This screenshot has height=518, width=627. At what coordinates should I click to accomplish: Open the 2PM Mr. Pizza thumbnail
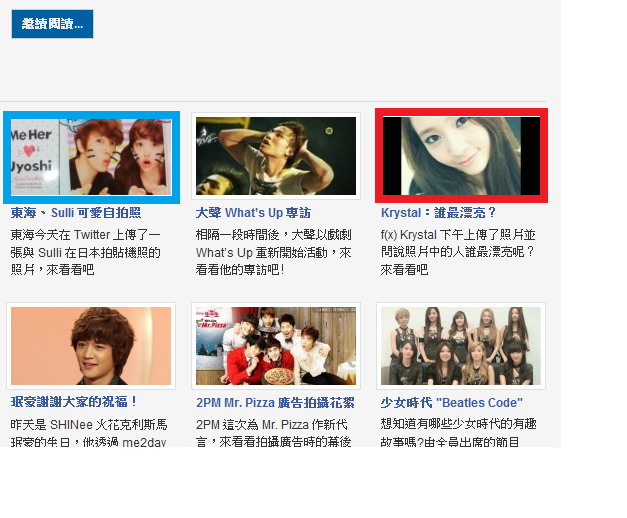[276, 346]
